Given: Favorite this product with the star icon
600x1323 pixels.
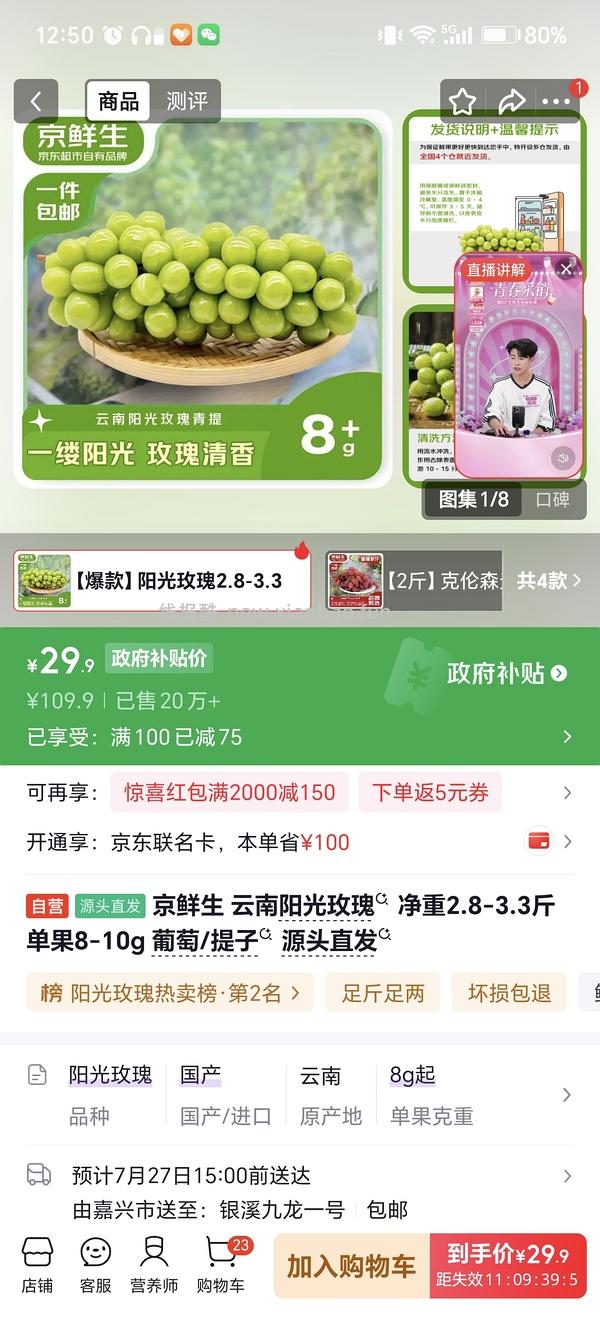Looking at the screenshot, I should coord(462,101).
